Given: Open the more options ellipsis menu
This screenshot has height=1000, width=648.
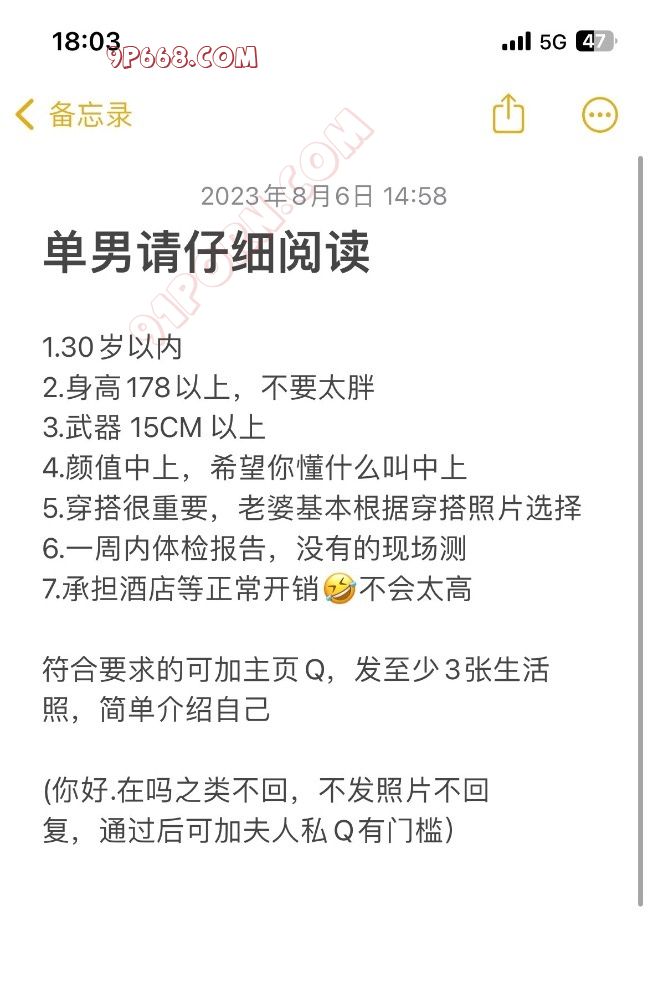Looking at the screenshot, I should (600, 115).
